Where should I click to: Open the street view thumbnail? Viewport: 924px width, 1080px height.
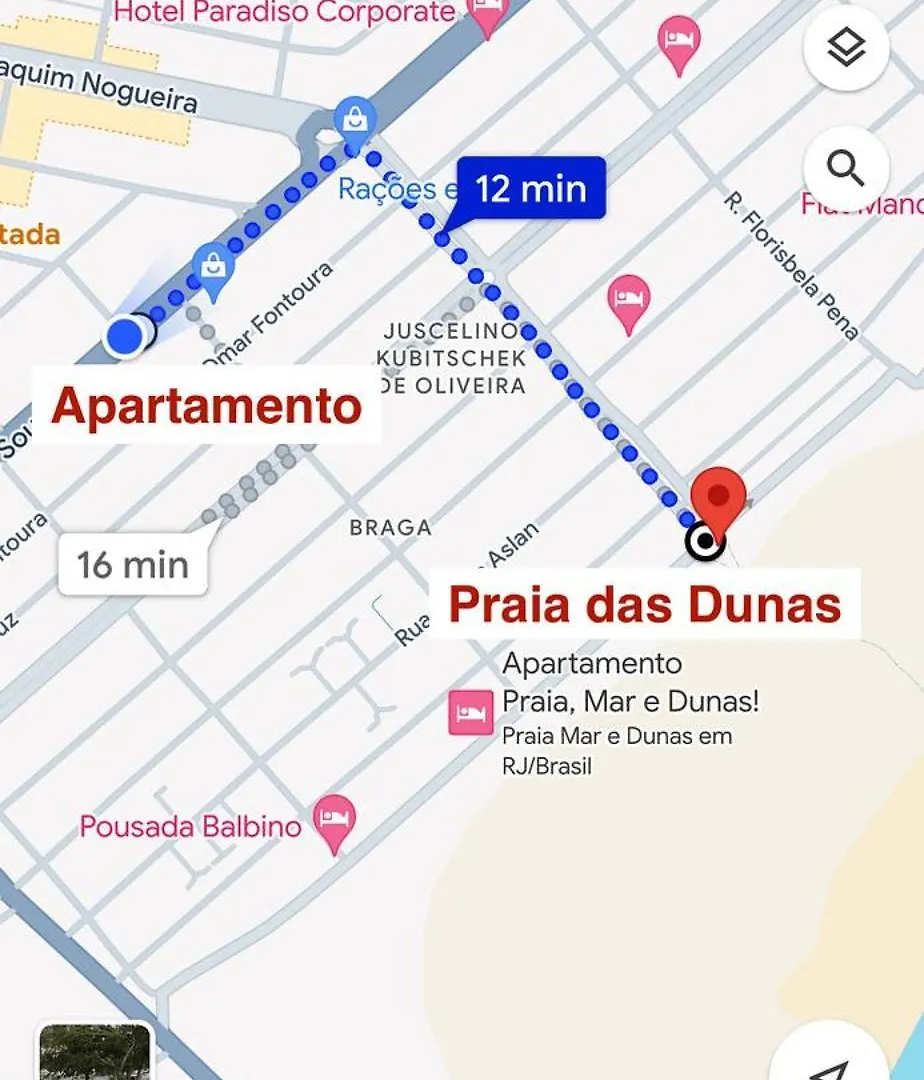pos(95,1052)
